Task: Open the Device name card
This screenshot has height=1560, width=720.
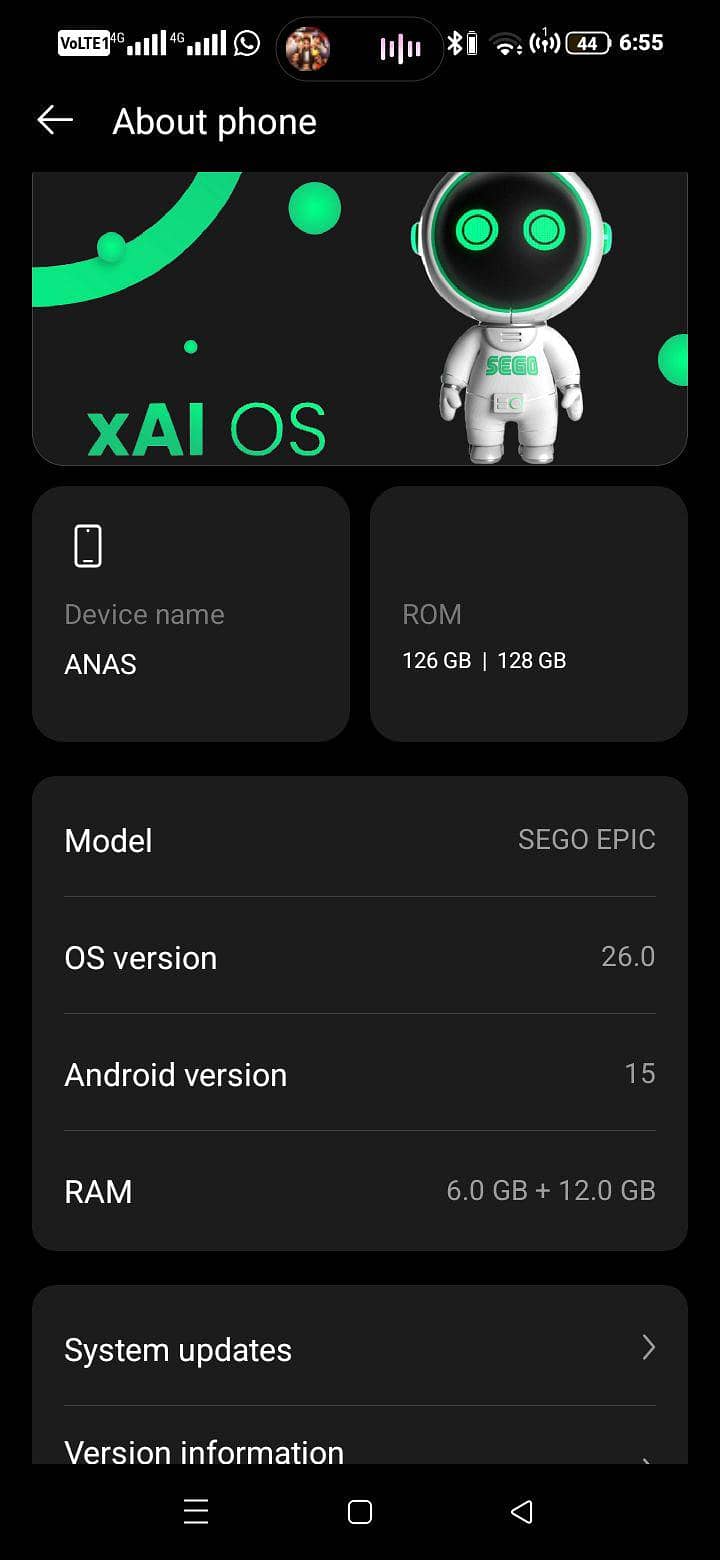Action: (x=191, y=613)
